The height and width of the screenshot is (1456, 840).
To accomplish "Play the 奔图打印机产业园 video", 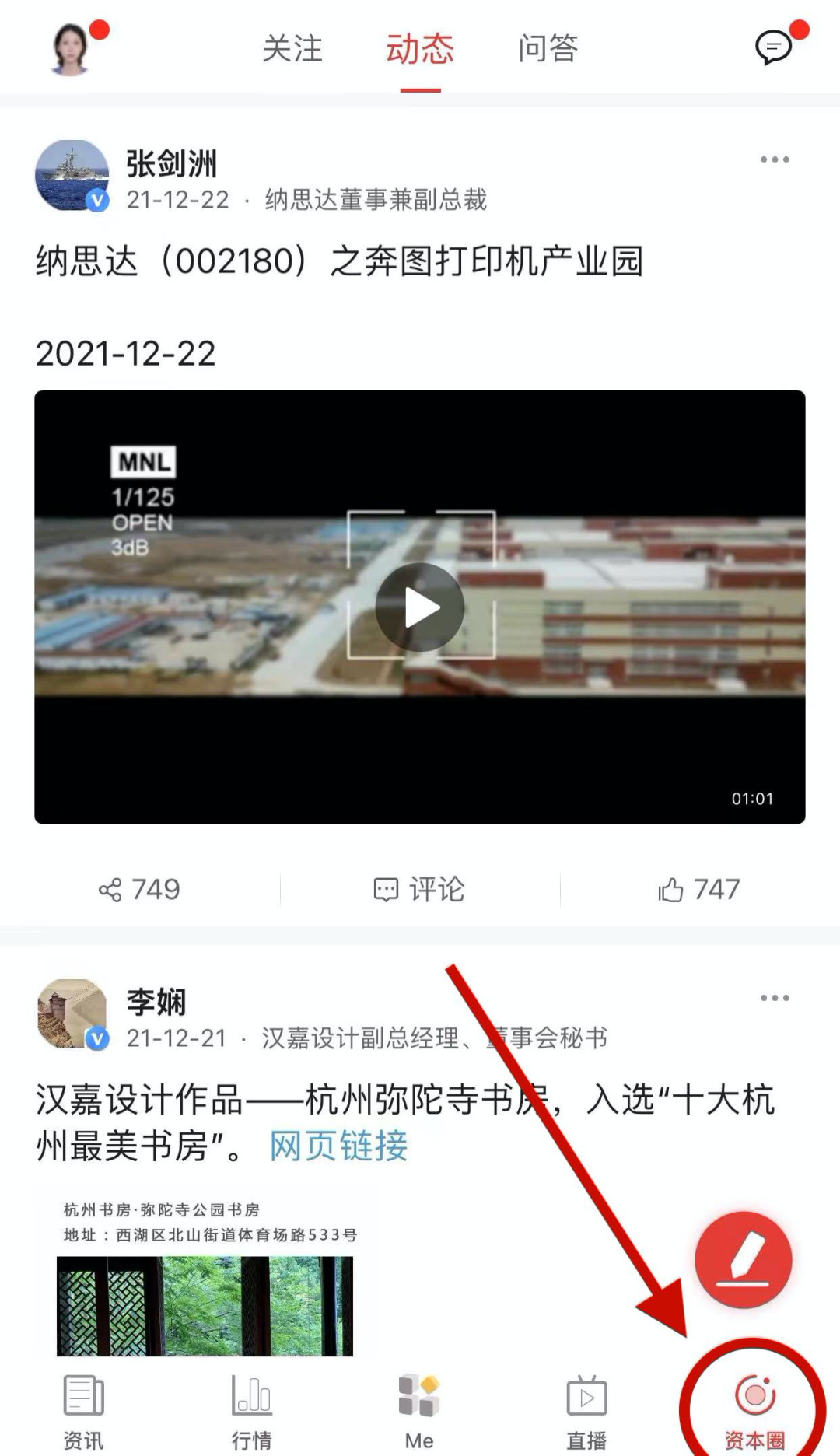I will point(418,607).
